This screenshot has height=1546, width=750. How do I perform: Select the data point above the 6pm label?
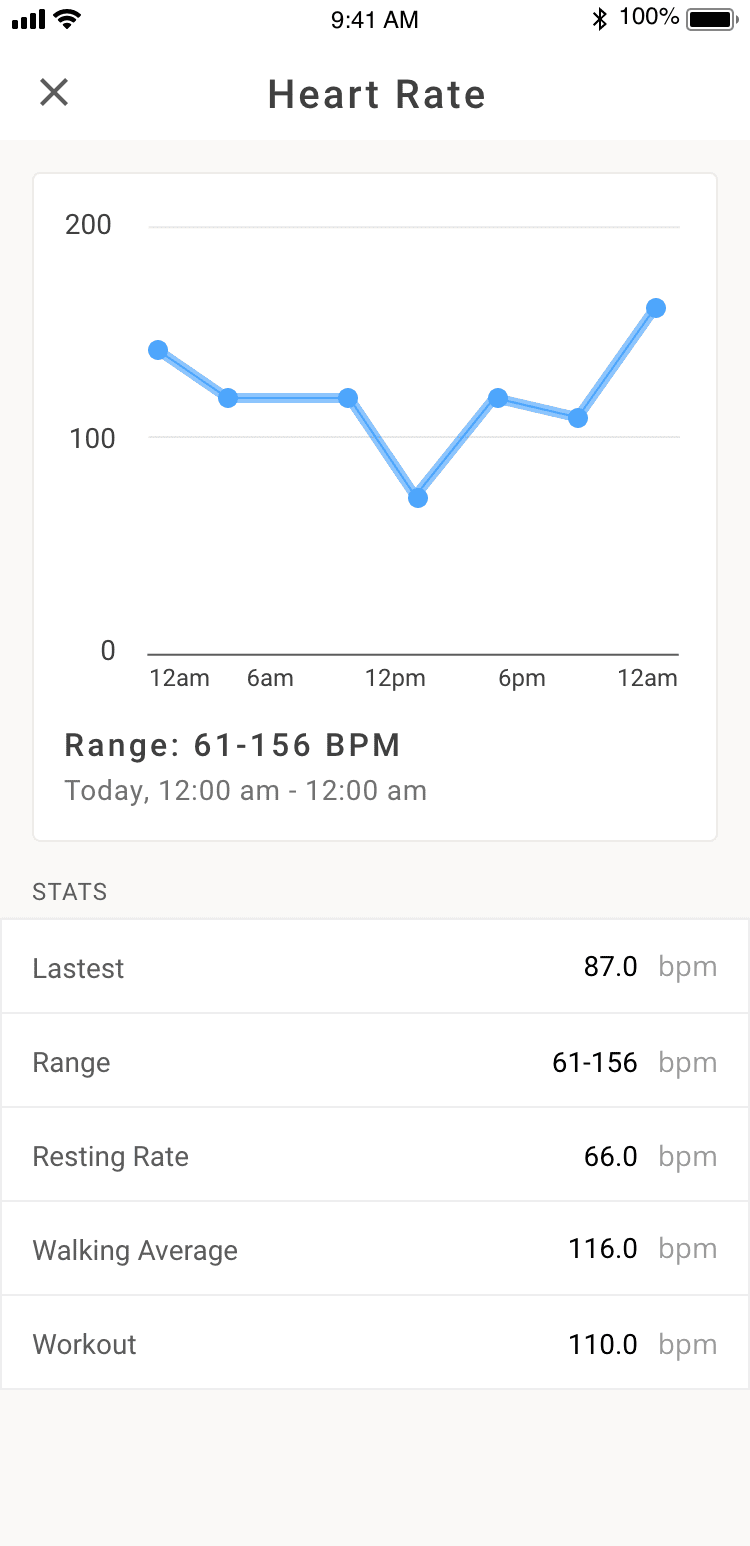[500, 398]
